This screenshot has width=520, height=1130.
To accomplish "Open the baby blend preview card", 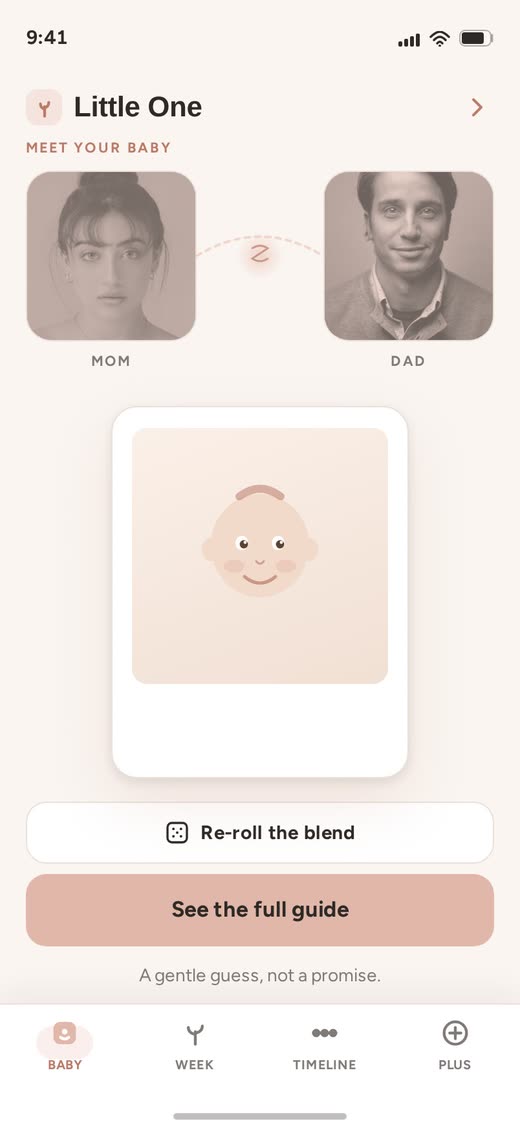I will click(x=260, y=592).
